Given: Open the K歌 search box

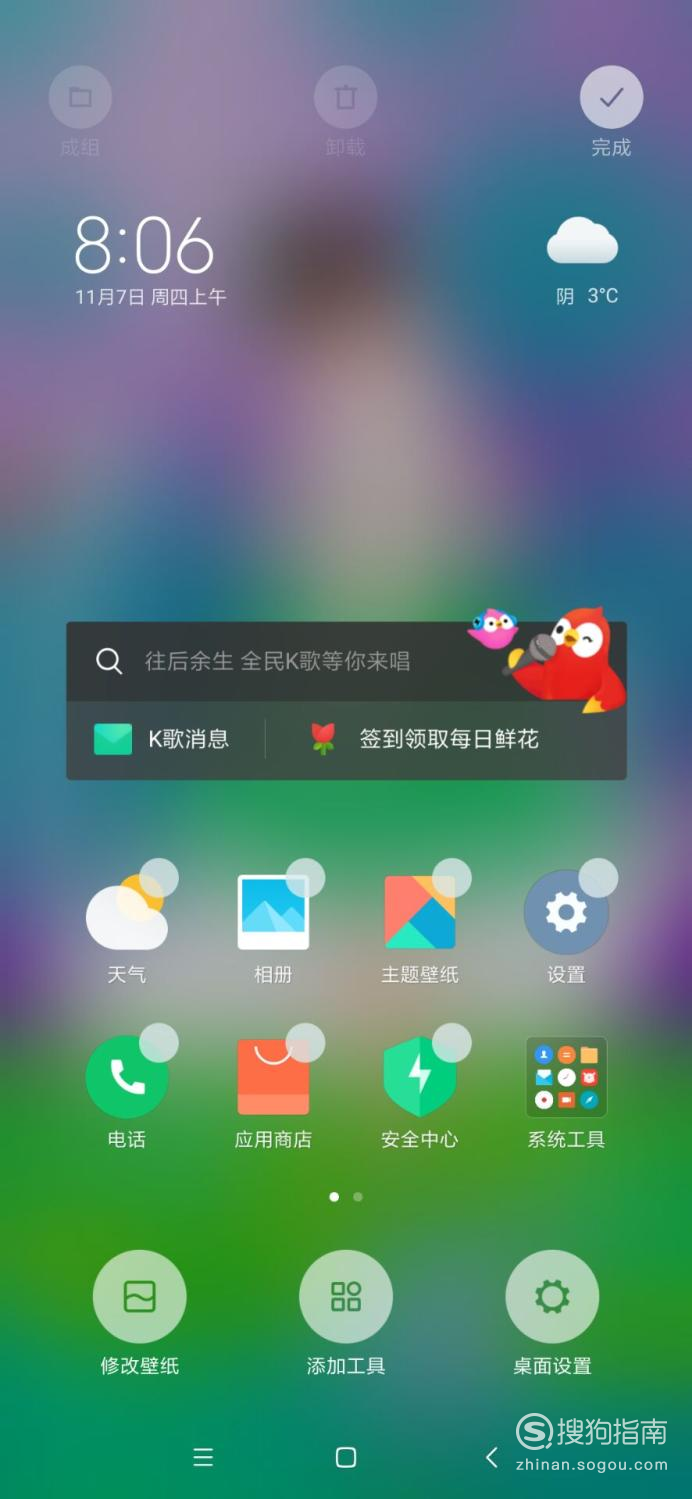Looking at the screenshot, I should pyautogui.click(x=280, y=661).
